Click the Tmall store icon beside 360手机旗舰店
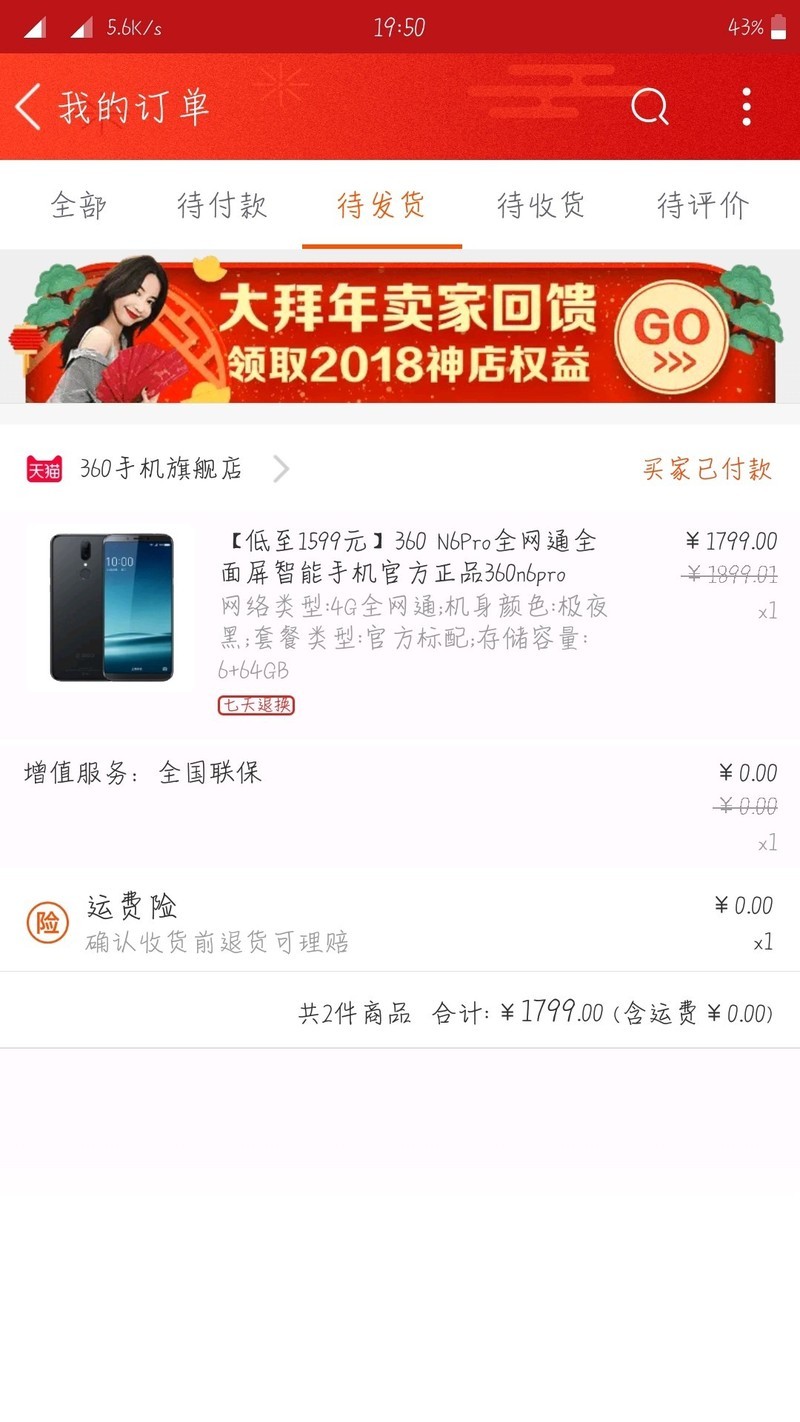This screenshot has width=800, height=1422. point(40,469)
